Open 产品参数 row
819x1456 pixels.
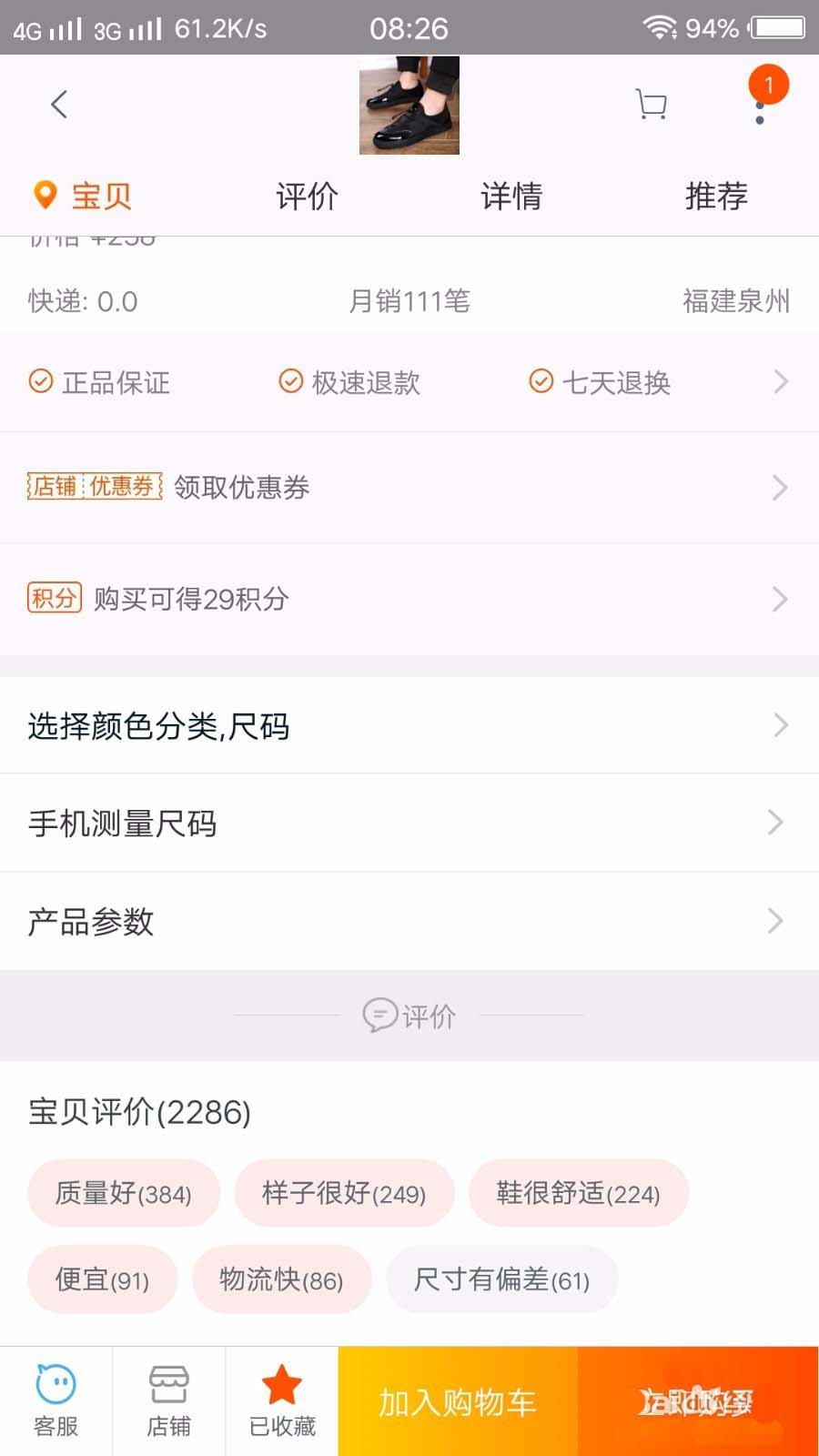point(409,921)
